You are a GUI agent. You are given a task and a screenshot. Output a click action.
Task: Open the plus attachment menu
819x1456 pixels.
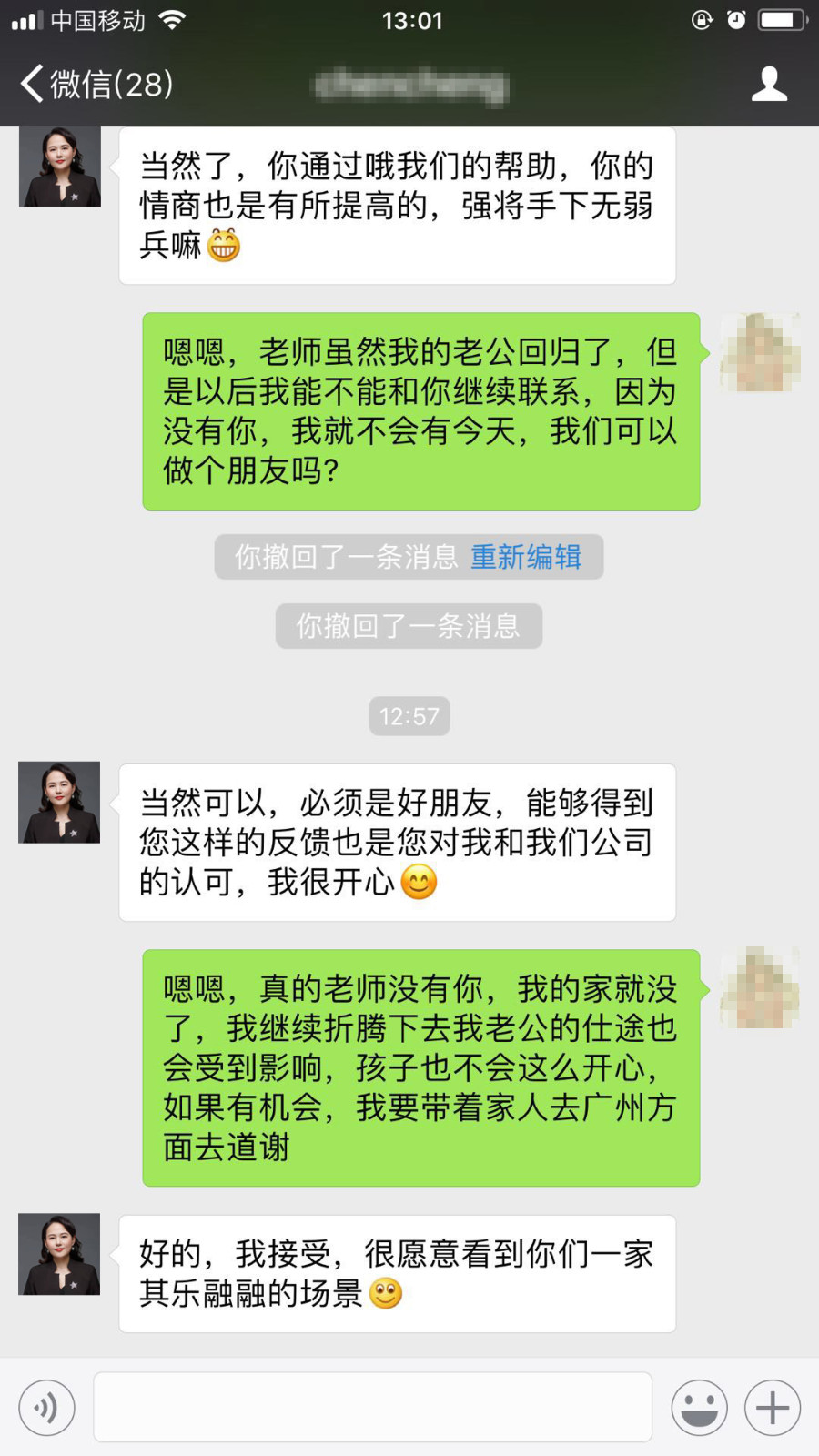pyautogui.click(x=773, y=1408)
